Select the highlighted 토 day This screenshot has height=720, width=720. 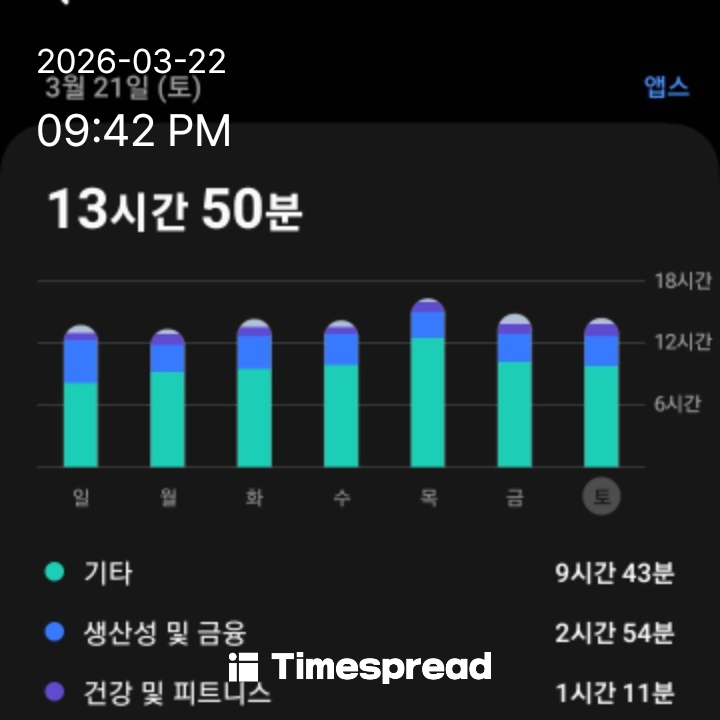[x=601, y=497]
